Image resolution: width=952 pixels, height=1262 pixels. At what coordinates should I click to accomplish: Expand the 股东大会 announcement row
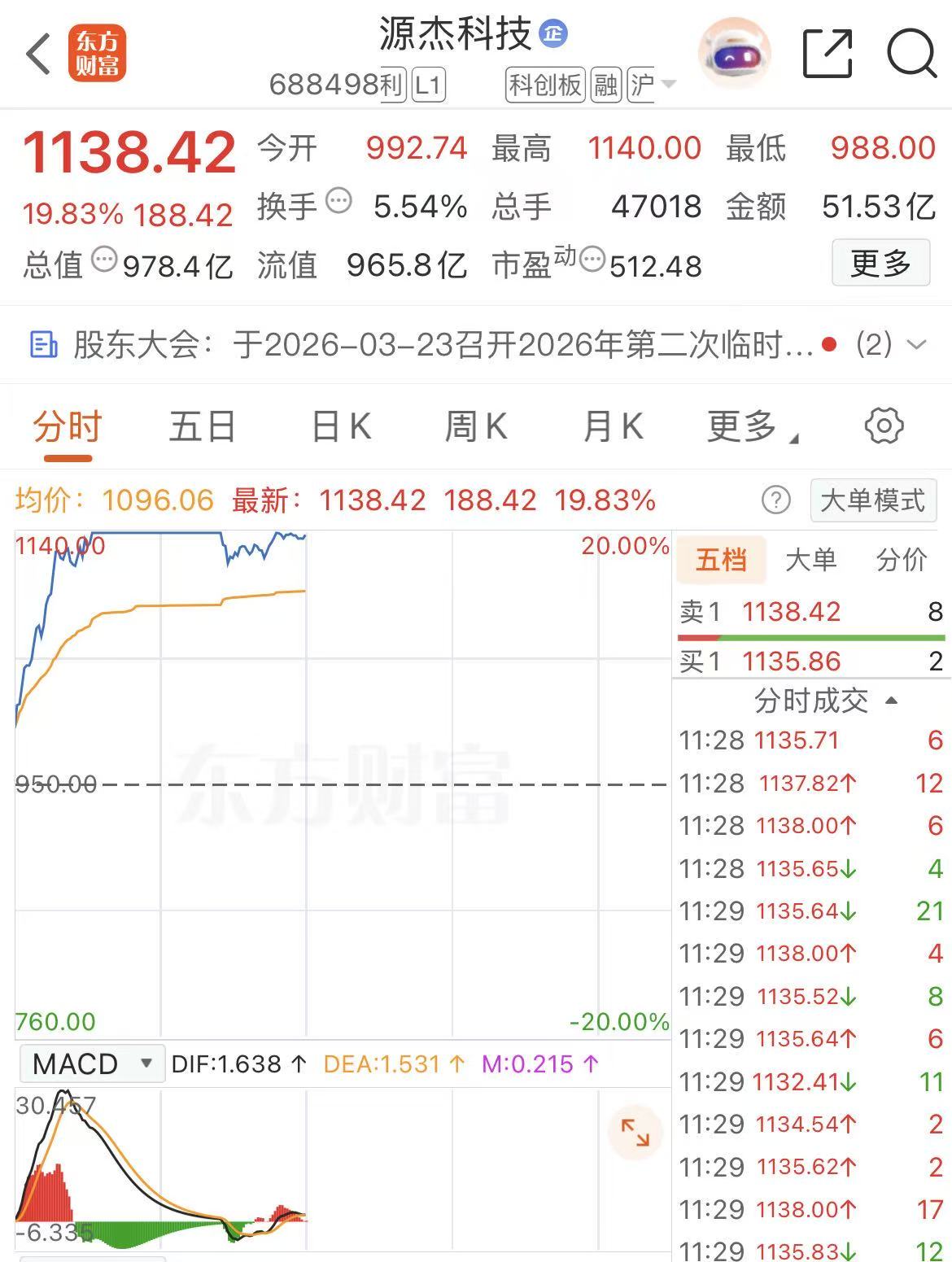(x=916, y=345)
